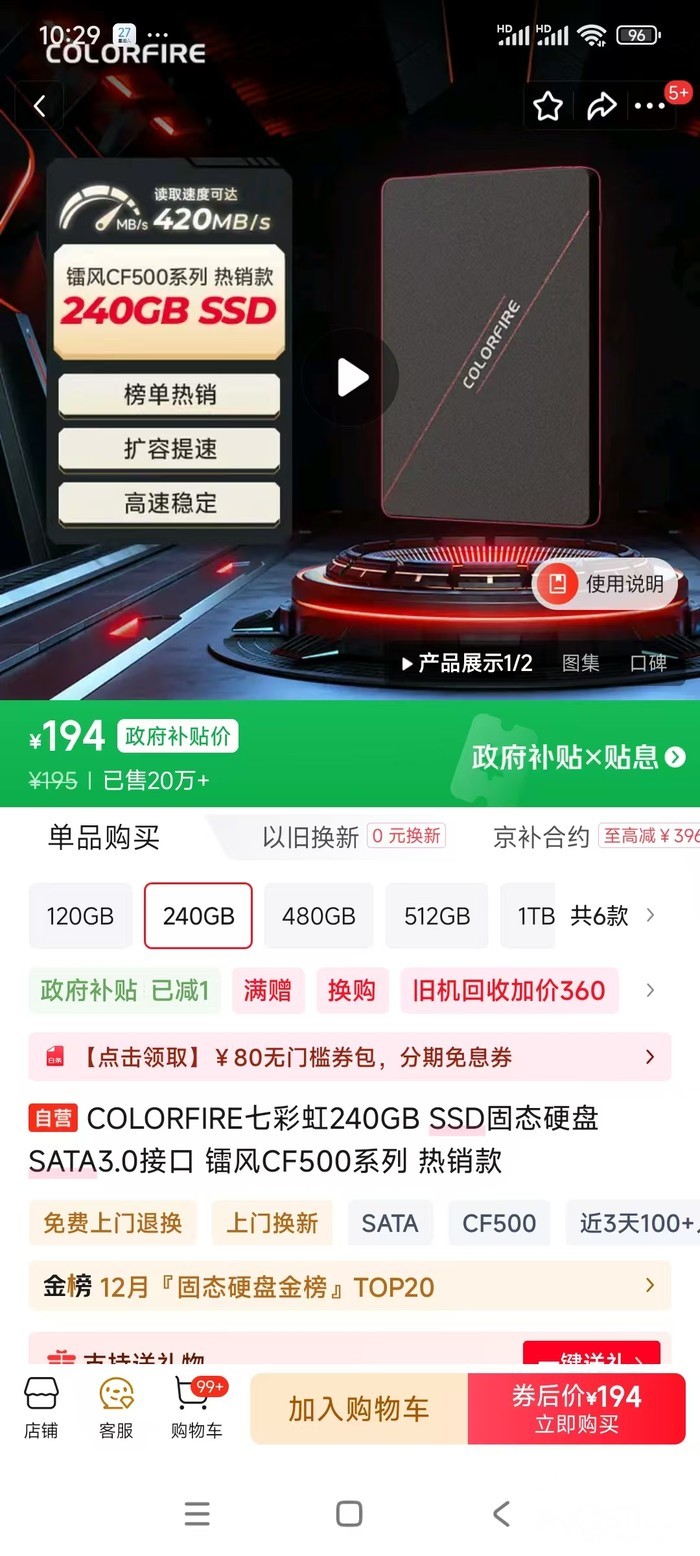The image size is (700, 1556).
Task: Go back using the top-left arrow
Action: 40,106
